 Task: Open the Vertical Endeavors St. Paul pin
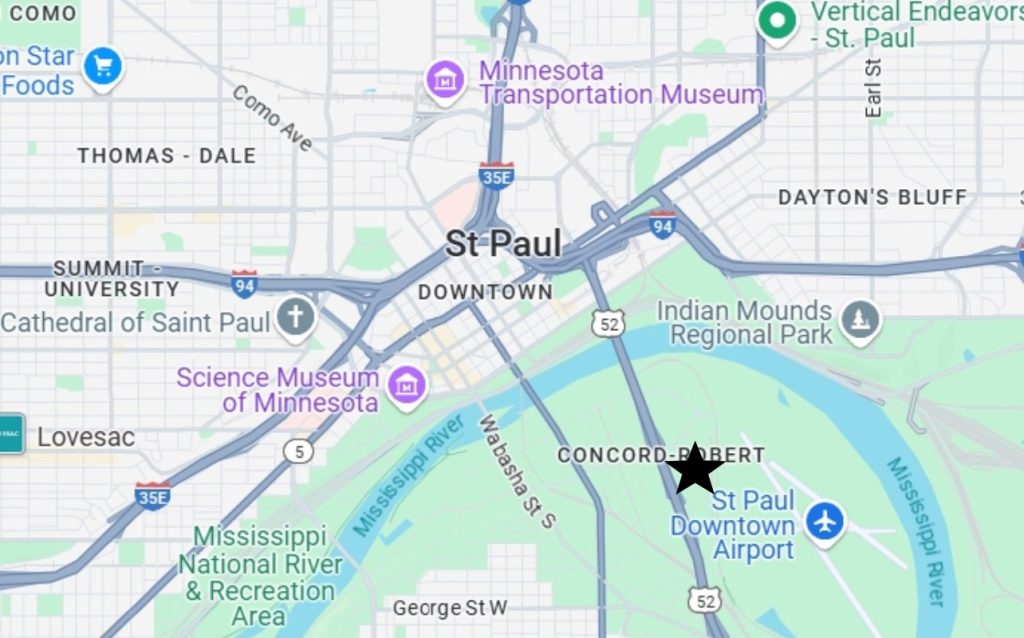pyautogui.click(x=776, y=20)
